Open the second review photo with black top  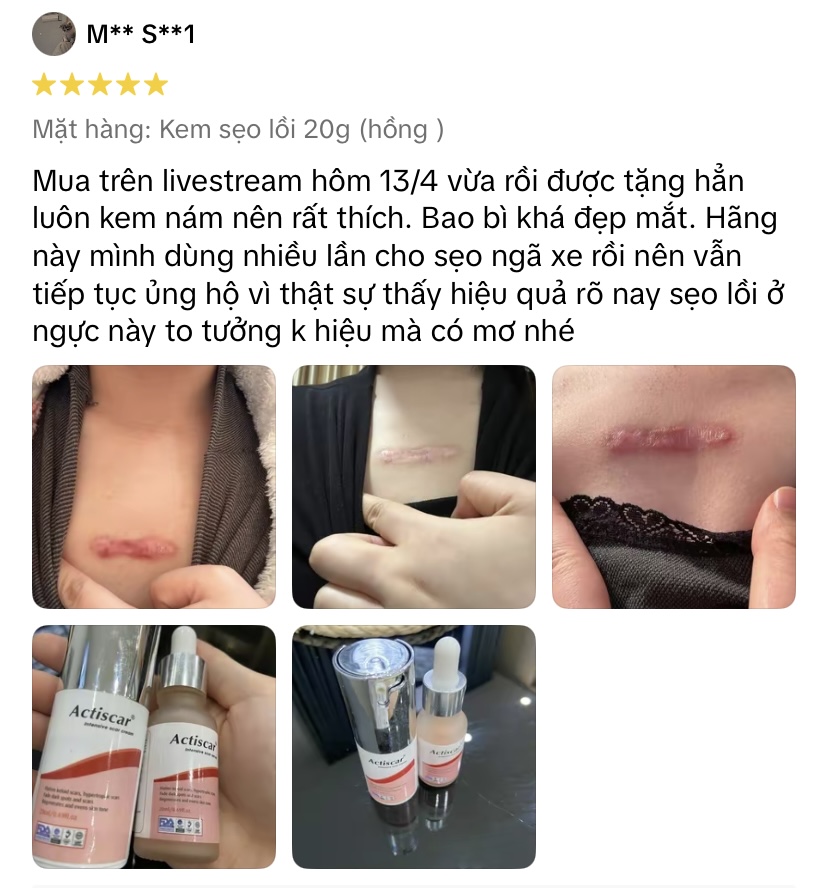(x=413, y=487)
